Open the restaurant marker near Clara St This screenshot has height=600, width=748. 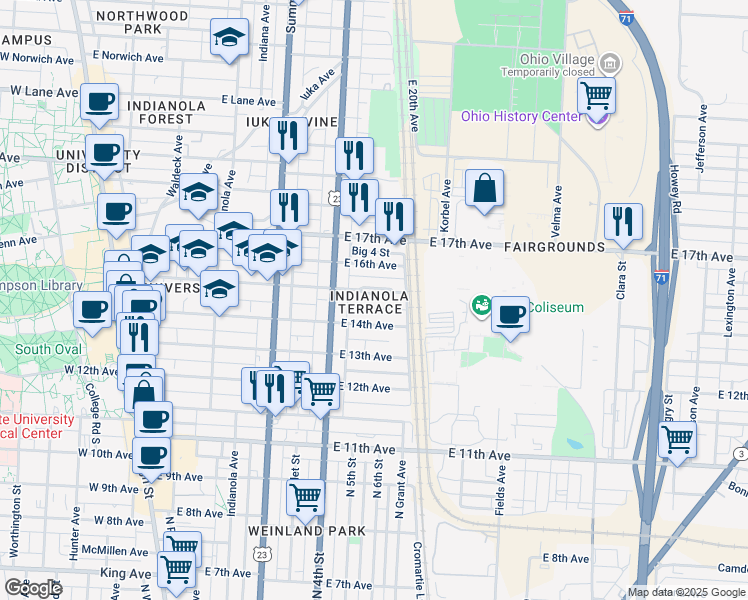tap(623, 222)
